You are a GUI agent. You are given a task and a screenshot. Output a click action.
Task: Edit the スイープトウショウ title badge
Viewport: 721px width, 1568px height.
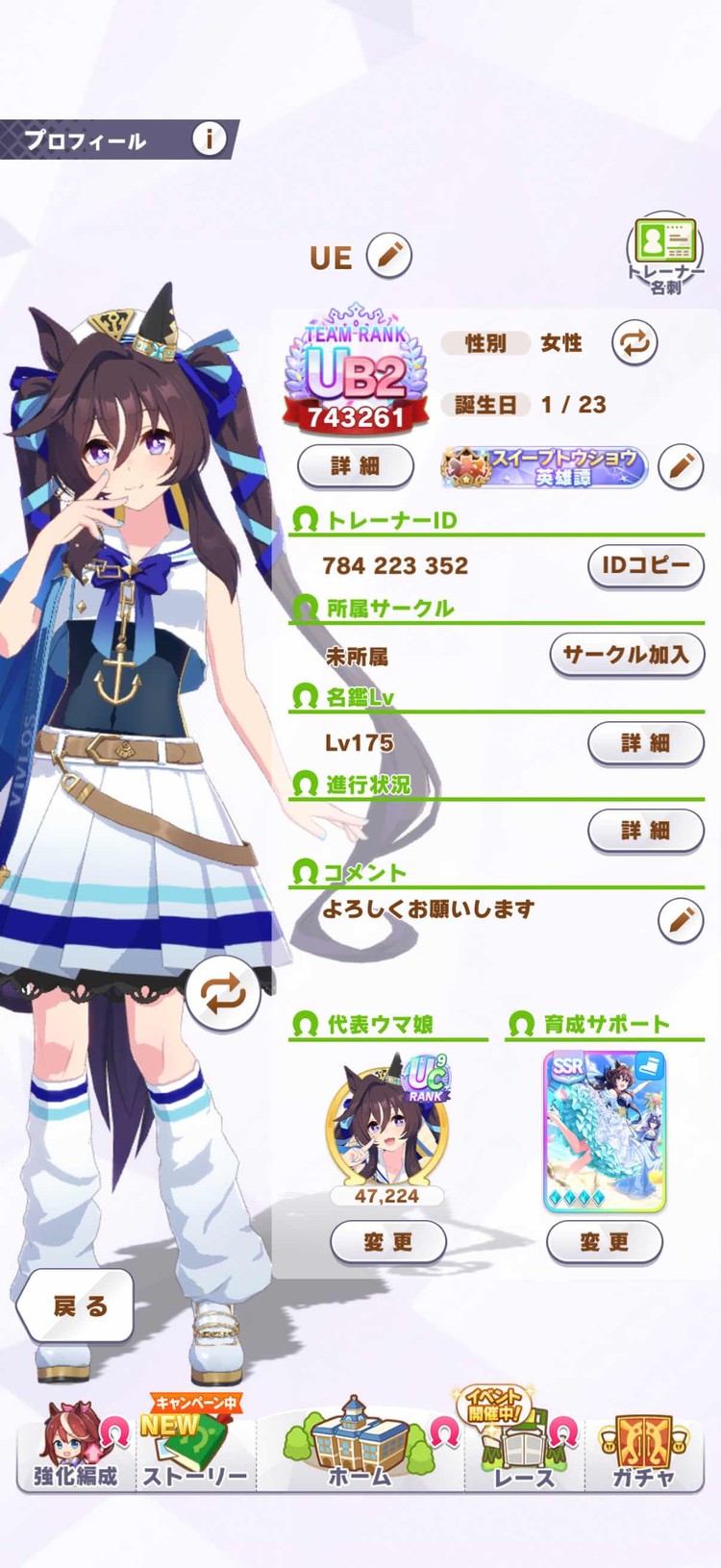click(x=682, y=467)
